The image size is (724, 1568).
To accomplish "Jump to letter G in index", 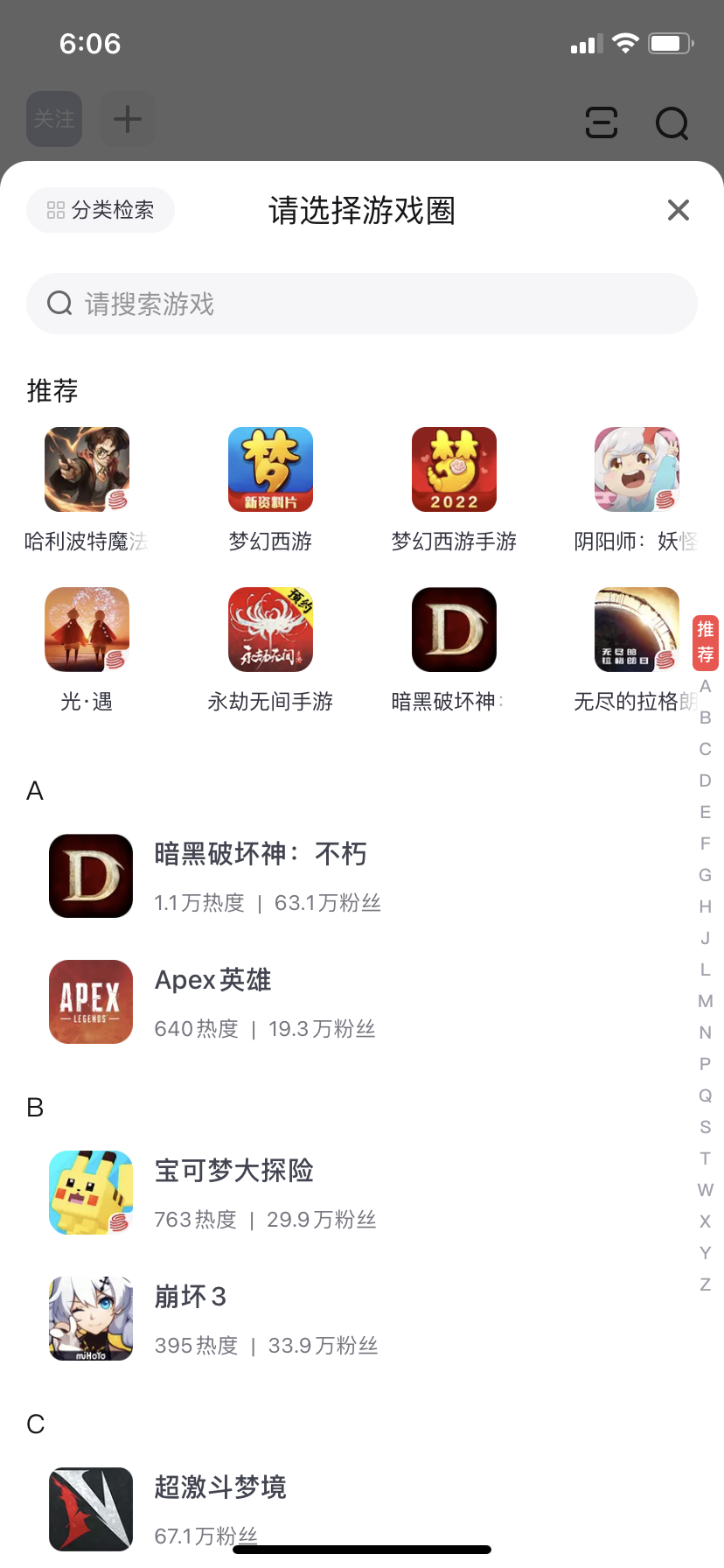I will coord(705,875).
